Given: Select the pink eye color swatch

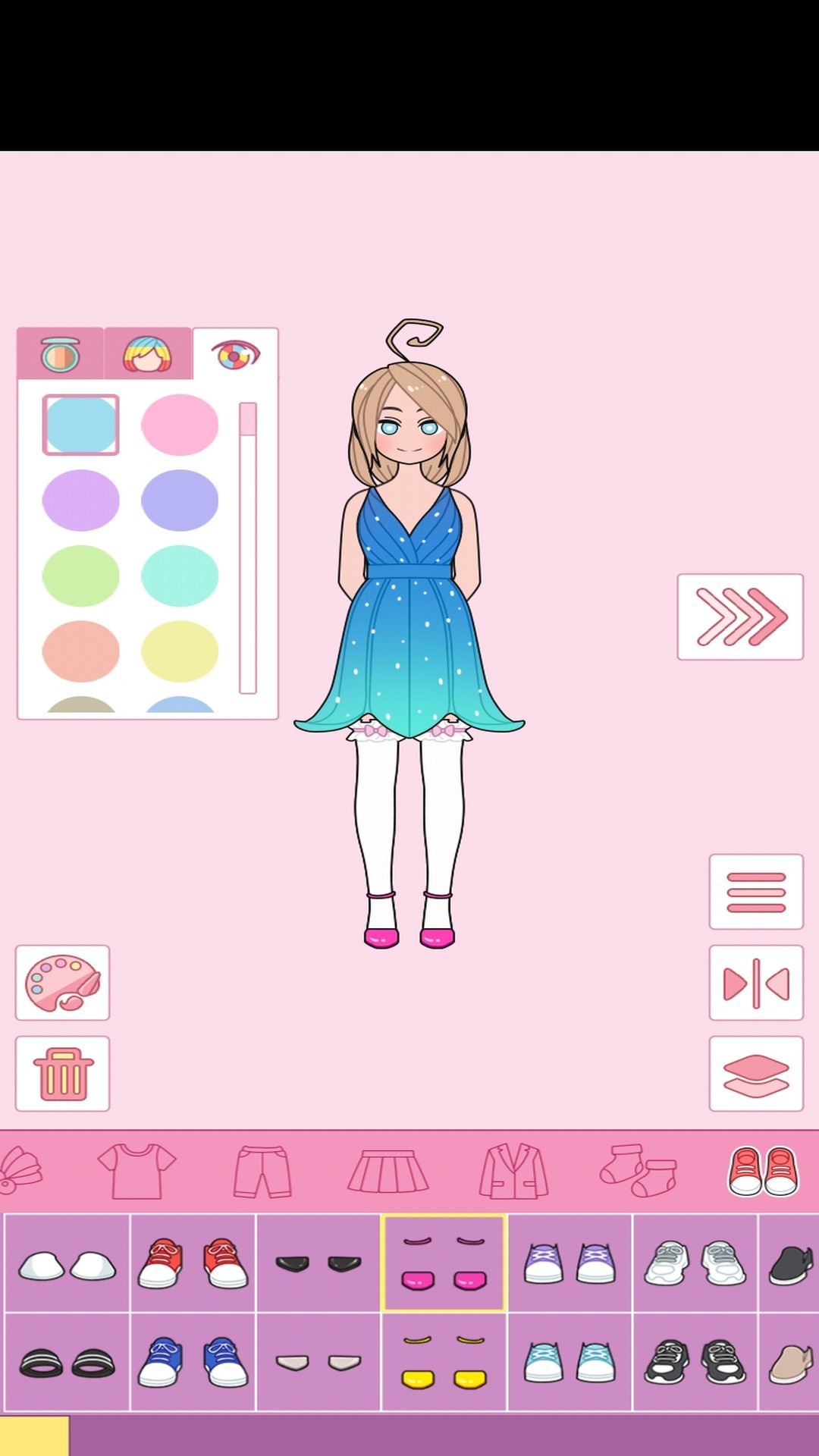Looking at the screenshot, I should 180,425.
